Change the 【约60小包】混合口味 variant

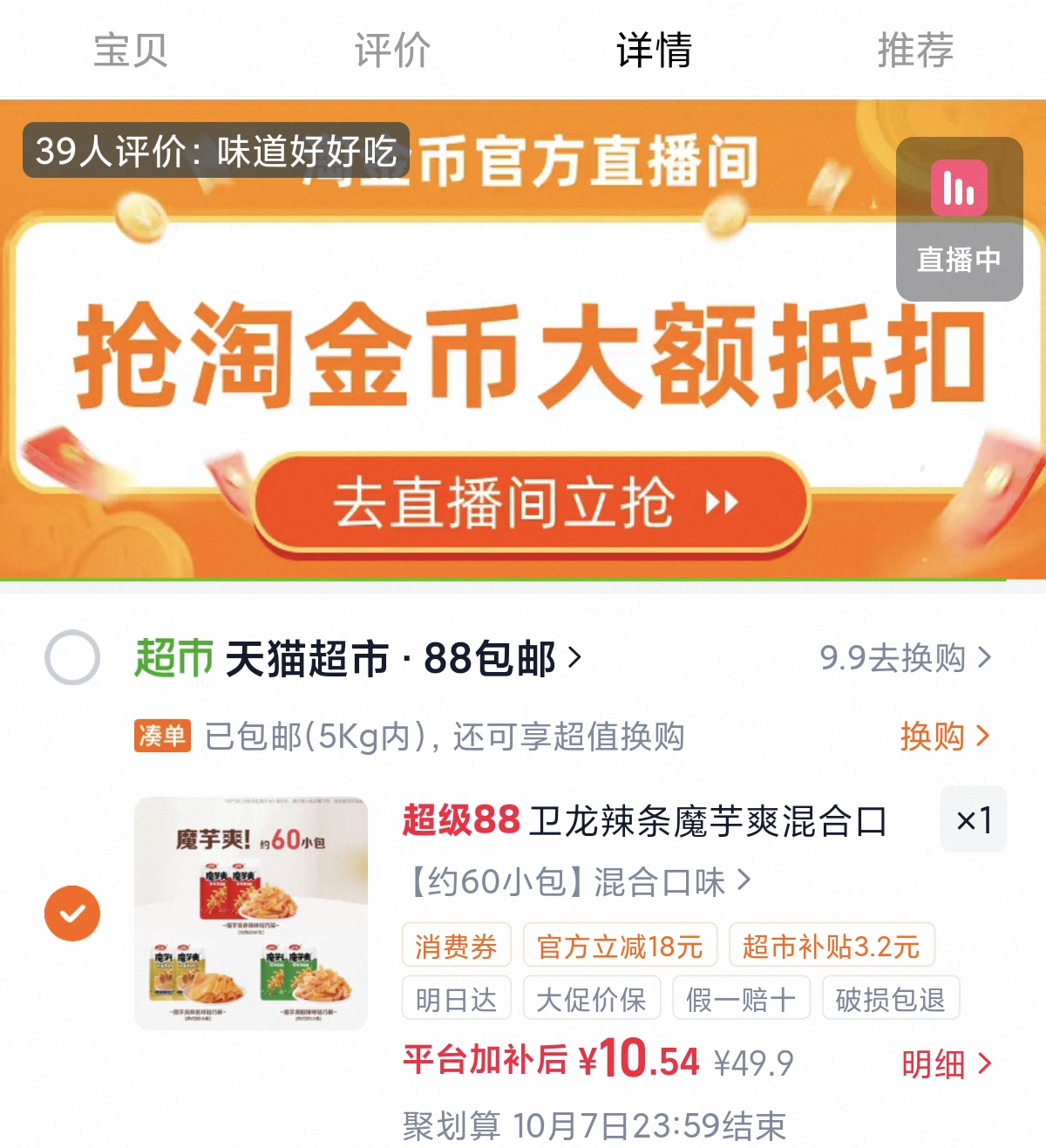(x=577, y=882)
